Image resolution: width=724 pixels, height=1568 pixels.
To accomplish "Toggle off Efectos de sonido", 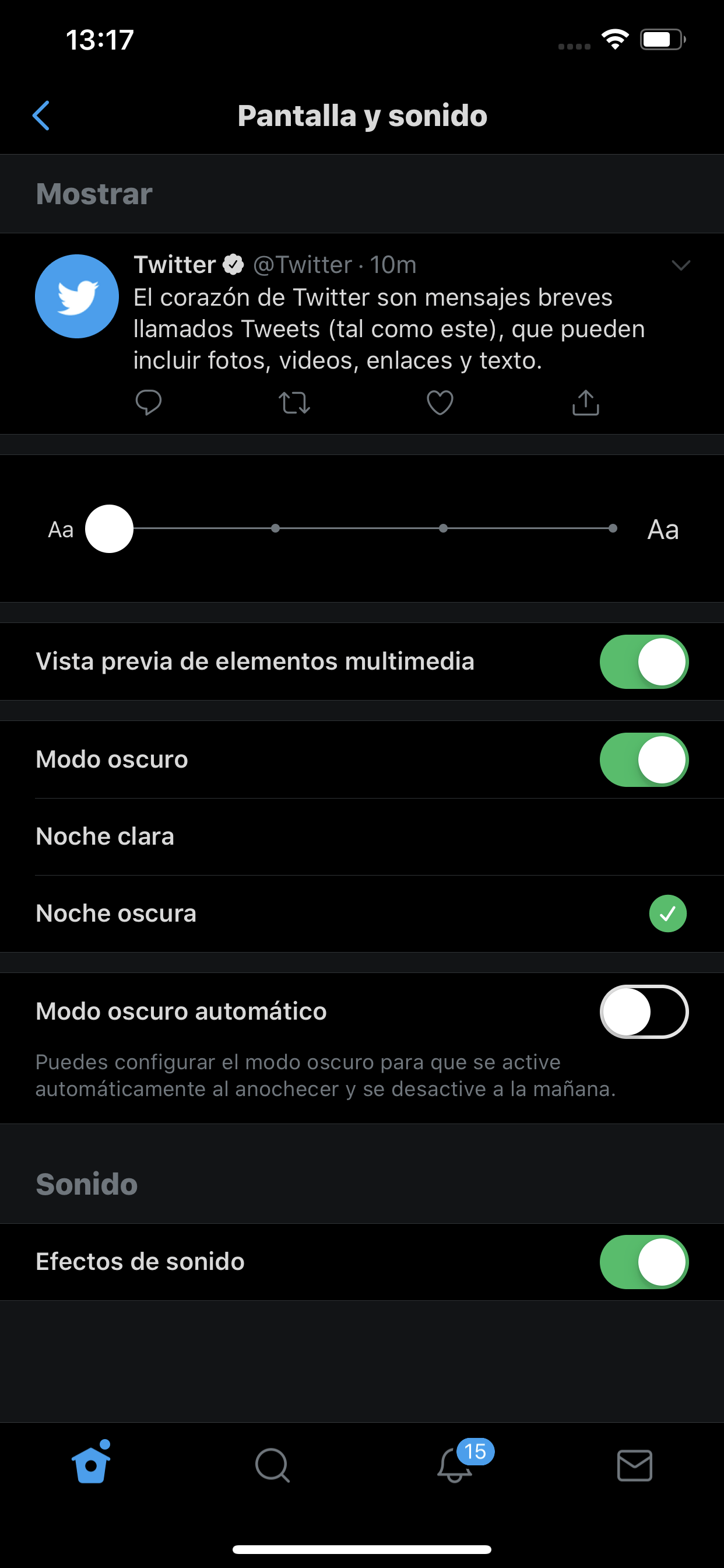I will 644,1262.
